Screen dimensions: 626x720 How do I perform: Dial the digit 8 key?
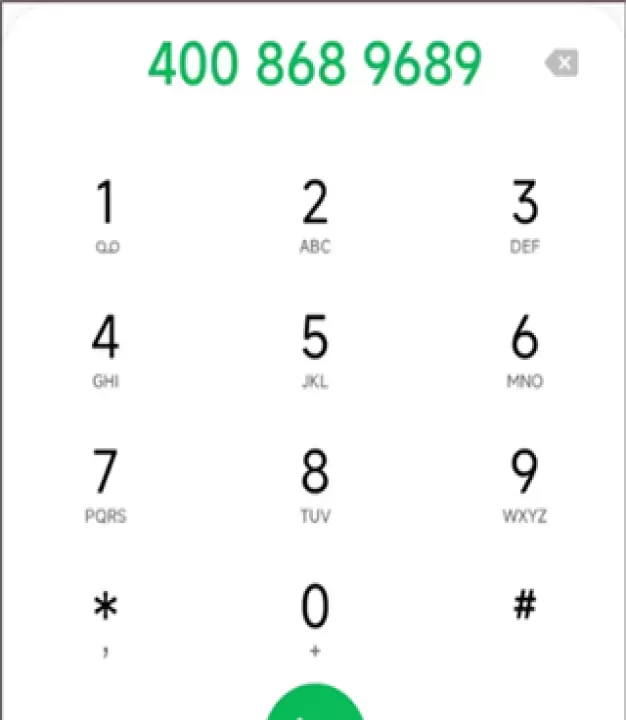click(x=315, y=484)
